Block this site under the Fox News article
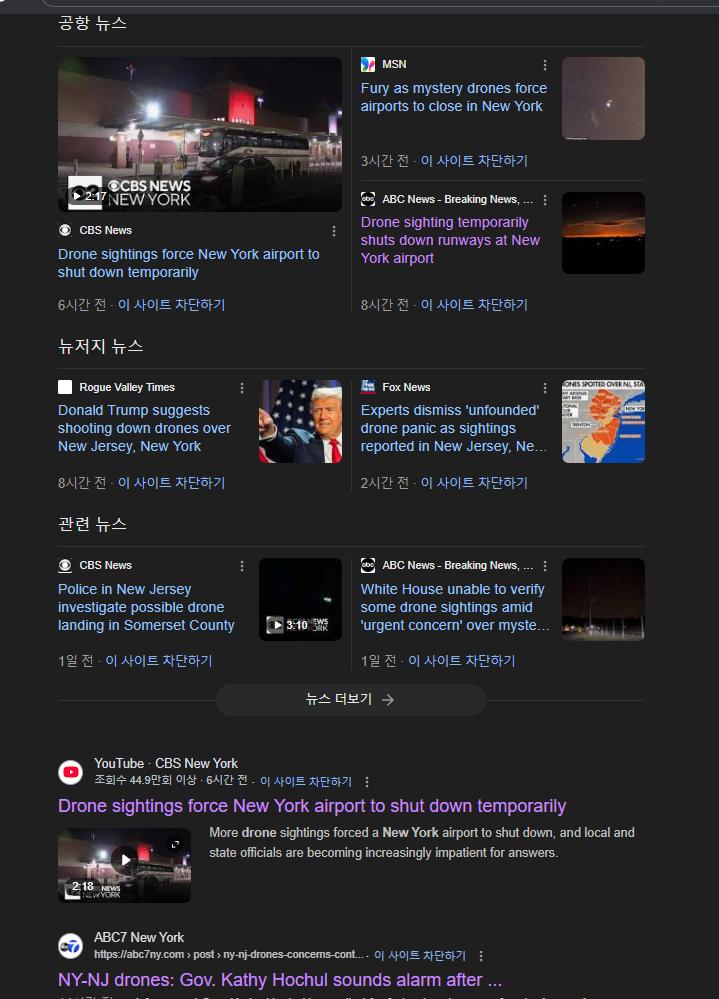Viewport: 719px width, 999px height. (x=474, y=483)
